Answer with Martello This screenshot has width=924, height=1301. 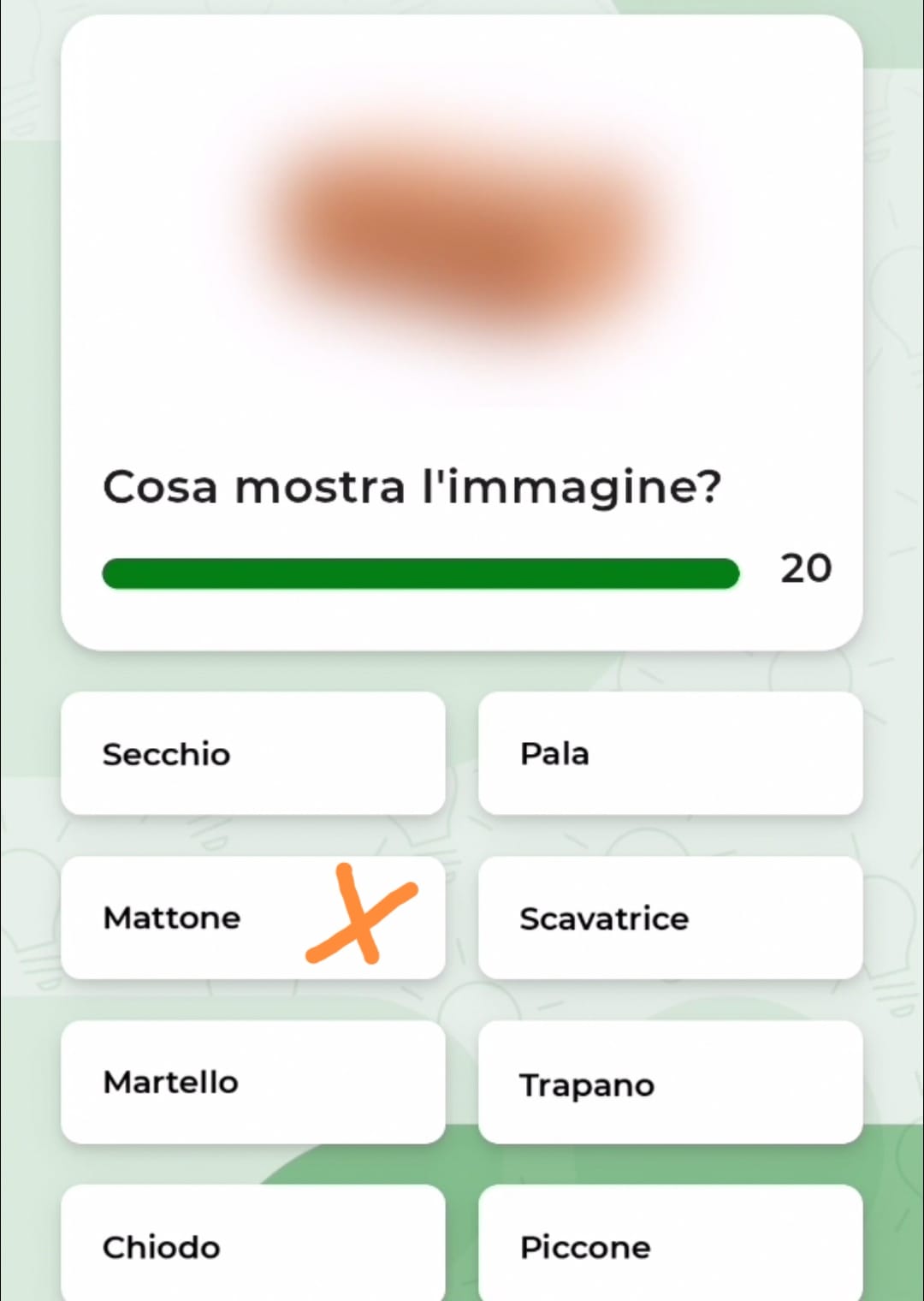click(x=253, y=1082)
